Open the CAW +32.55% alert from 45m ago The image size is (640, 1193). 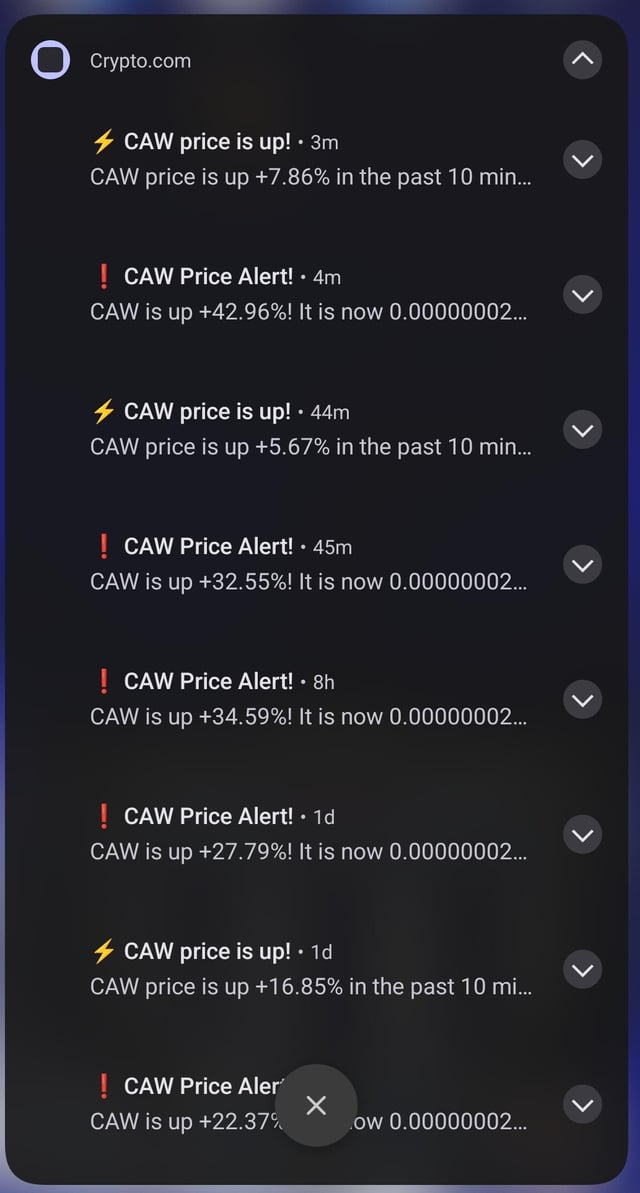tap(310, 565)
